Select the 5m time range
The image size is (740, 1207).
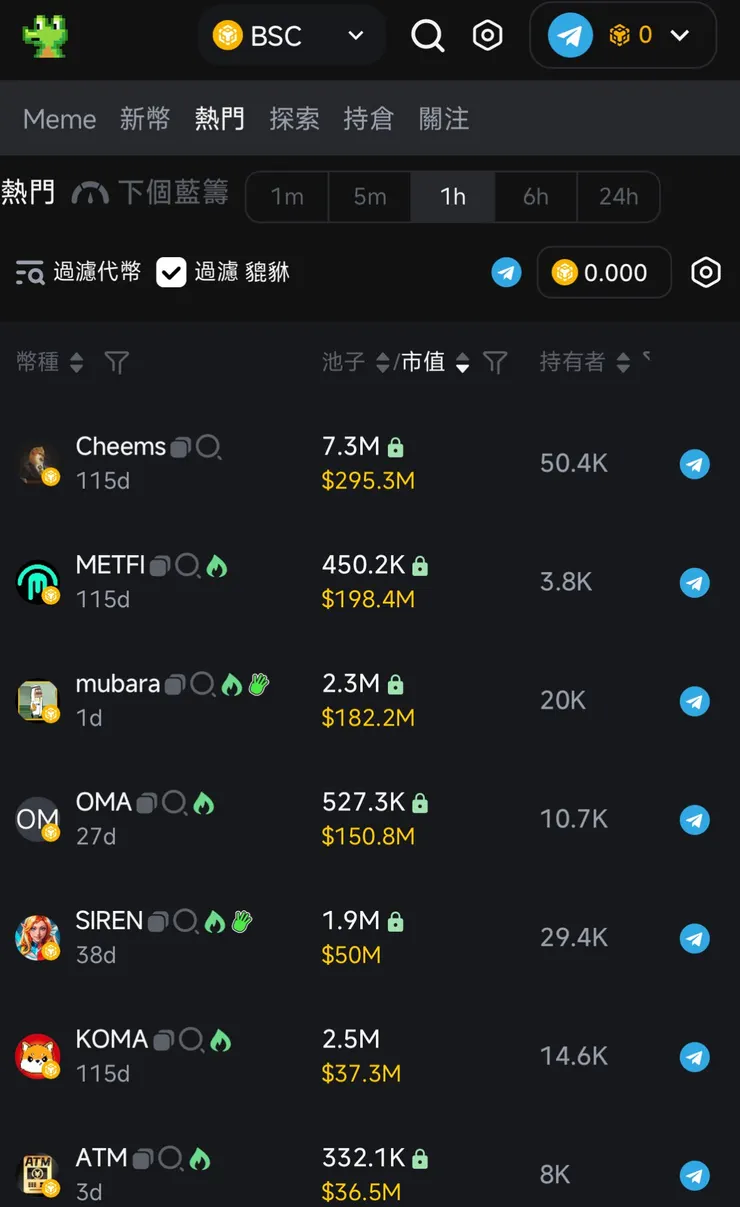pos(370,196)
